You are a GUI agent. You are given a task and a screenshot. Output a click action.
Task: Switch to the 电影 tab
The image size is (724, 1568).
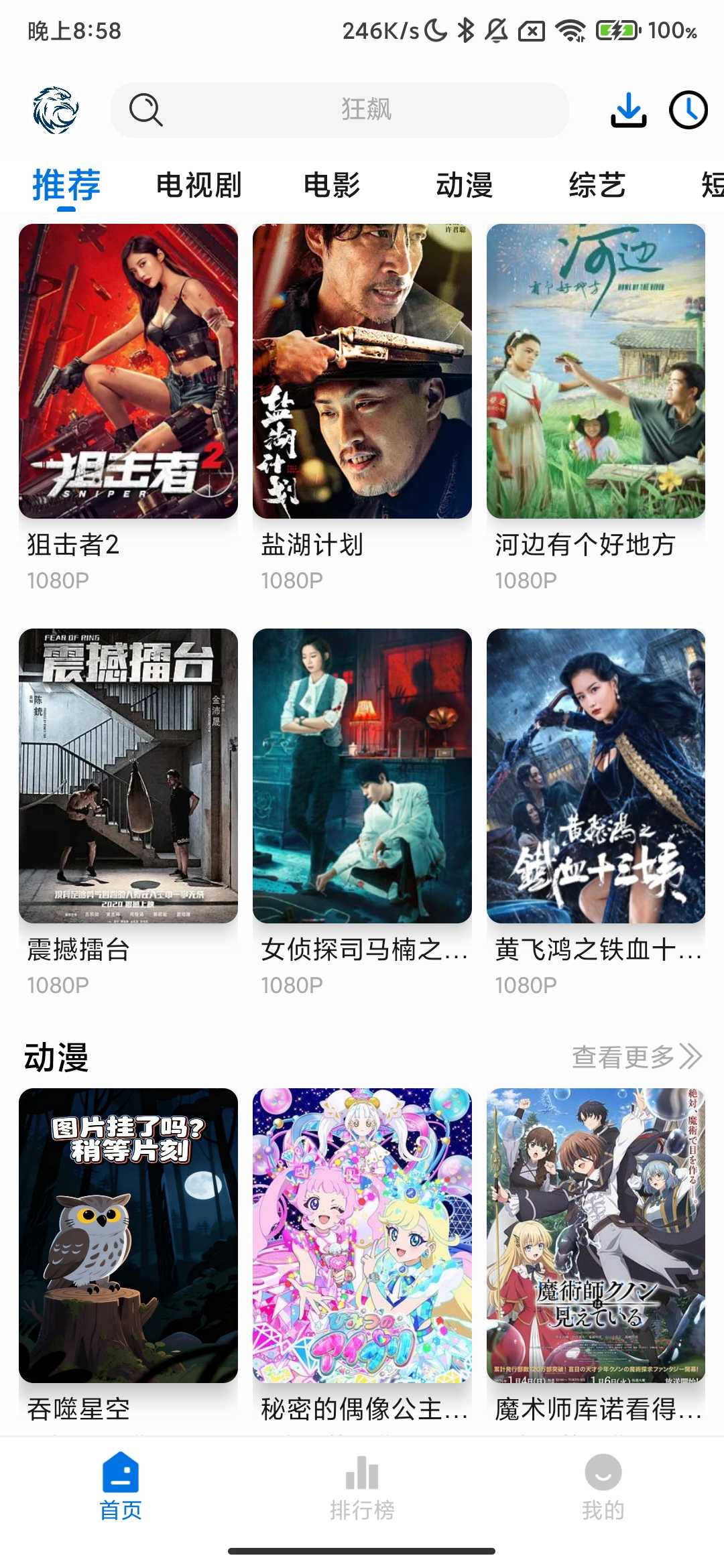click(x=332, y=185)
